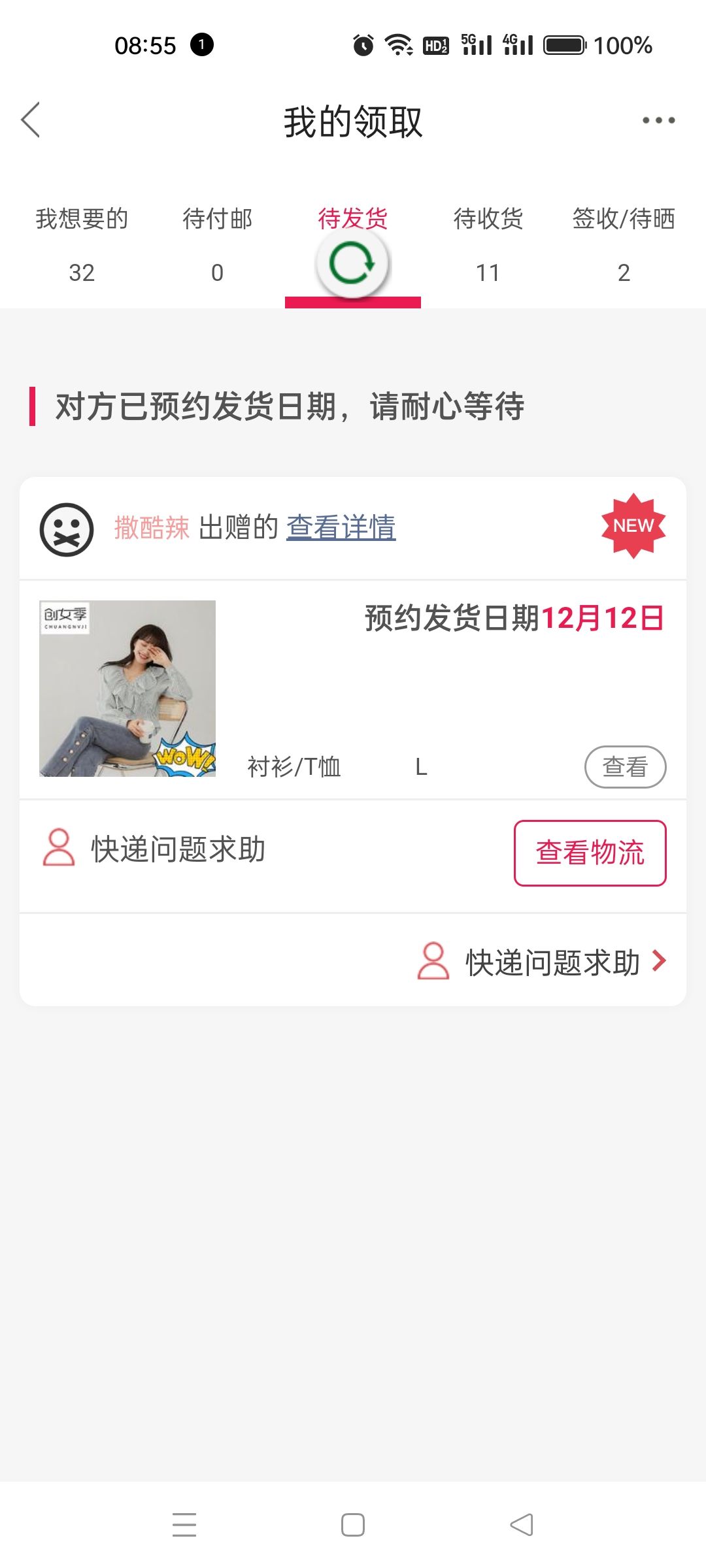Screen dimensions: 706x1568
Task: Switch to the 我想要的 tab
Action: [82, 245]
